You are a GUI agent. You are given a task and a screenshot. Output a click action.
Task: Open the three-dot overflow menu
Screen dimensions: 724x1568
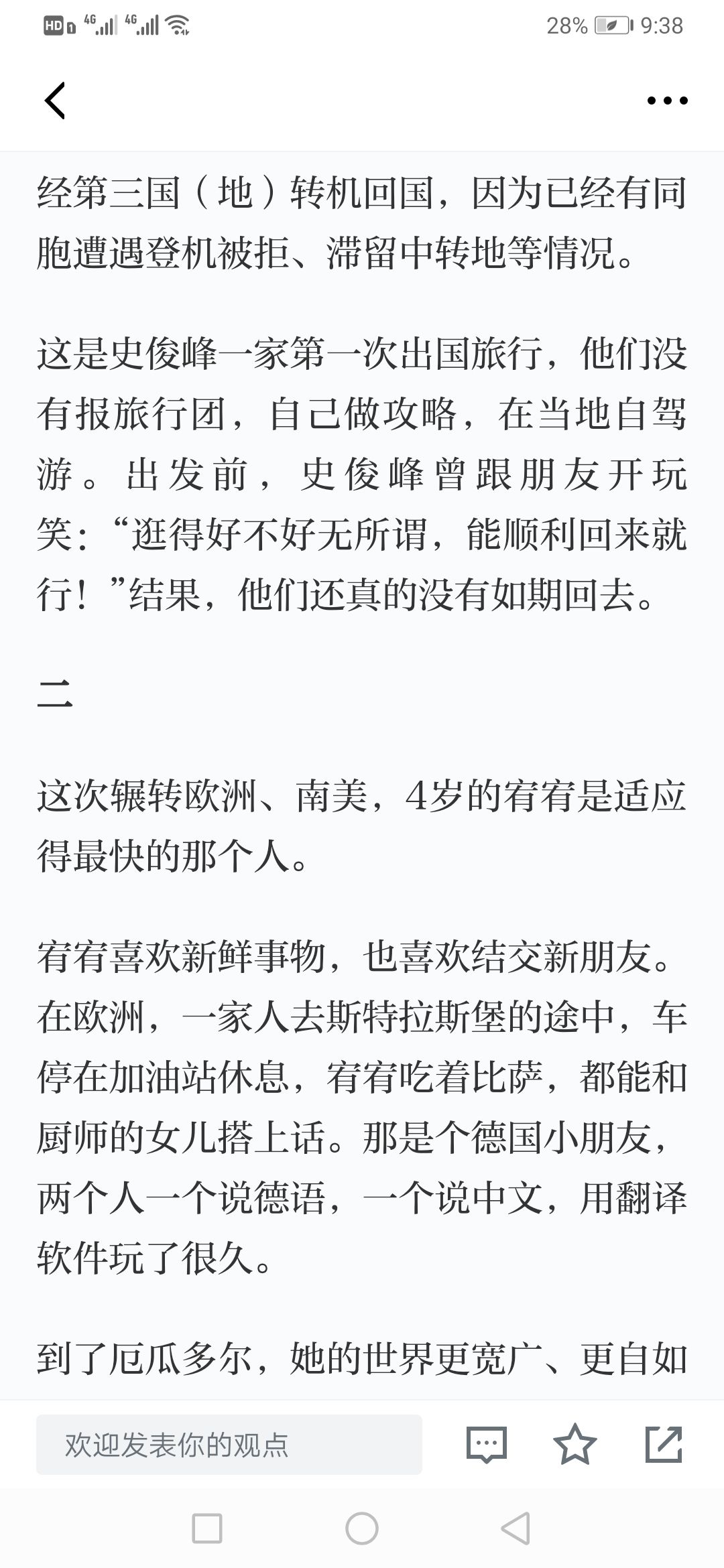pos(667,101)
